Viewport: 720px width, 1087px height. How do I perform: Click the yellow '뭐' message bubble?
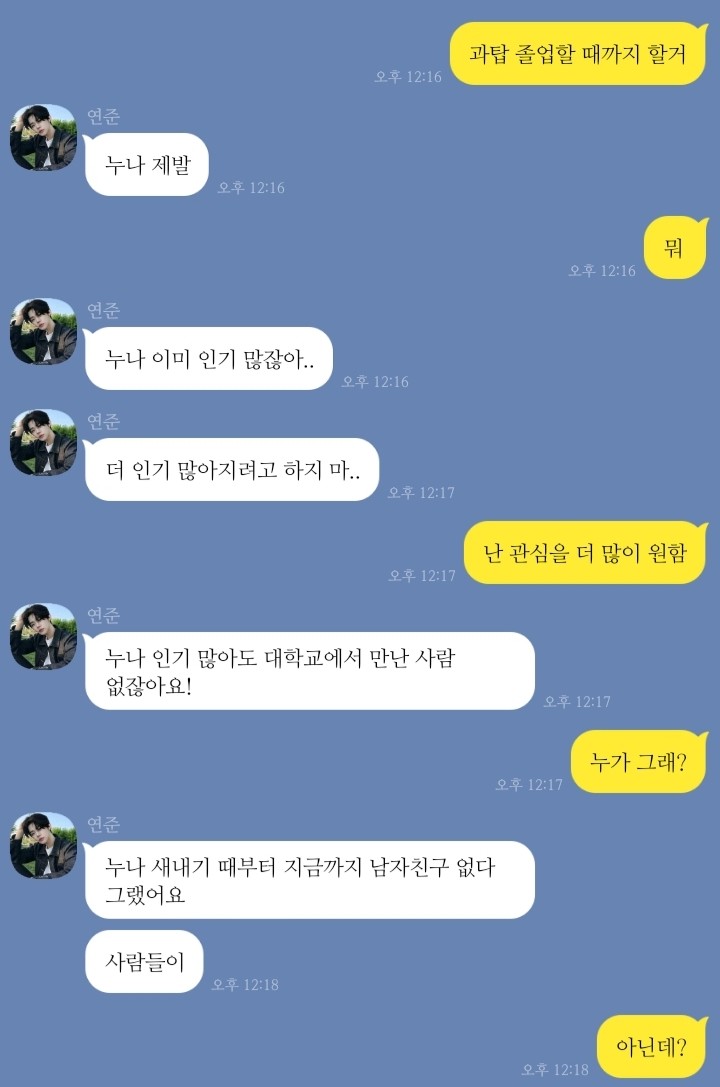pos(674,248)
